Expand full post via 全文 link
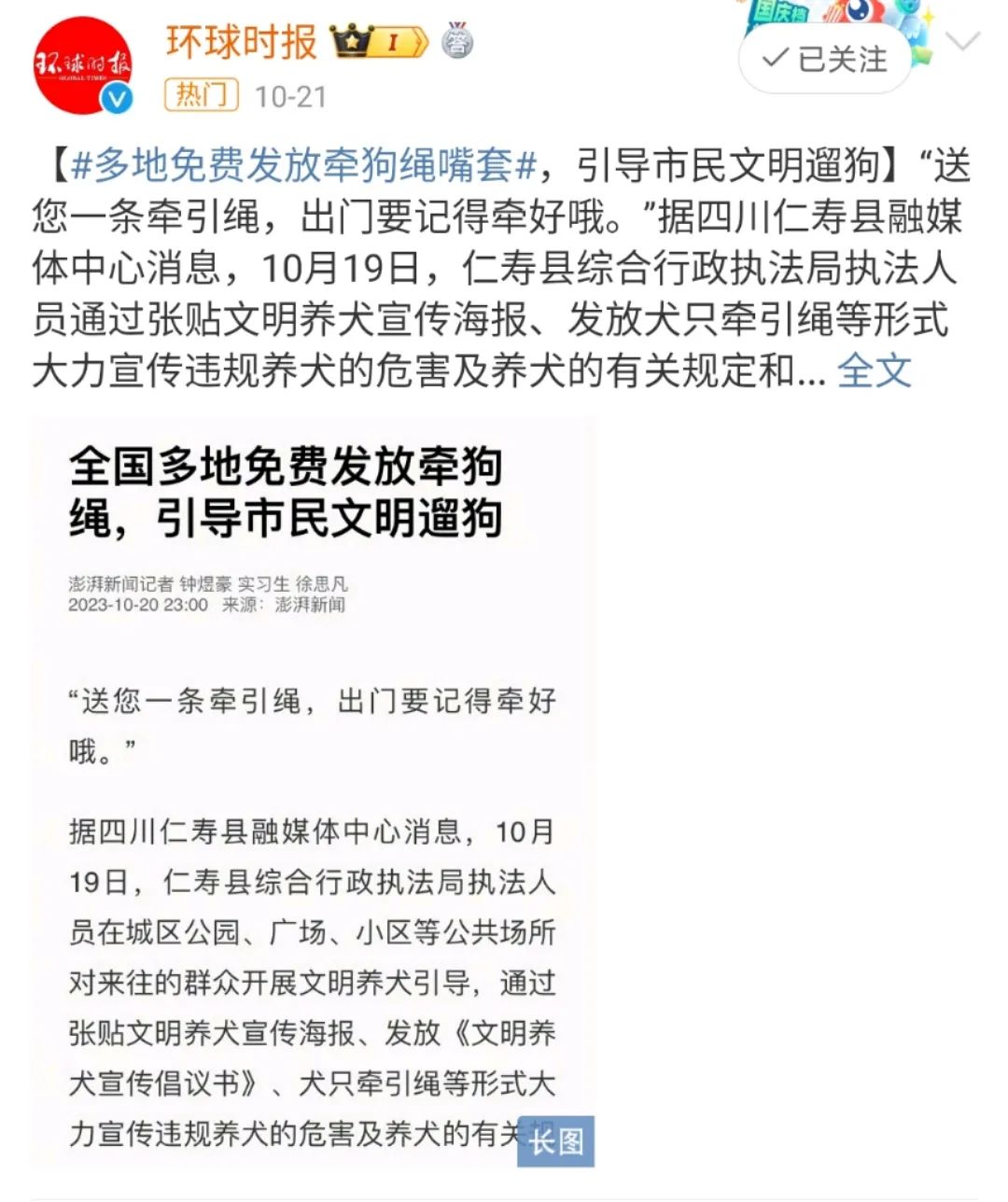The width and height of the screenshot is (1008, 1202). [x=874, y=370]
